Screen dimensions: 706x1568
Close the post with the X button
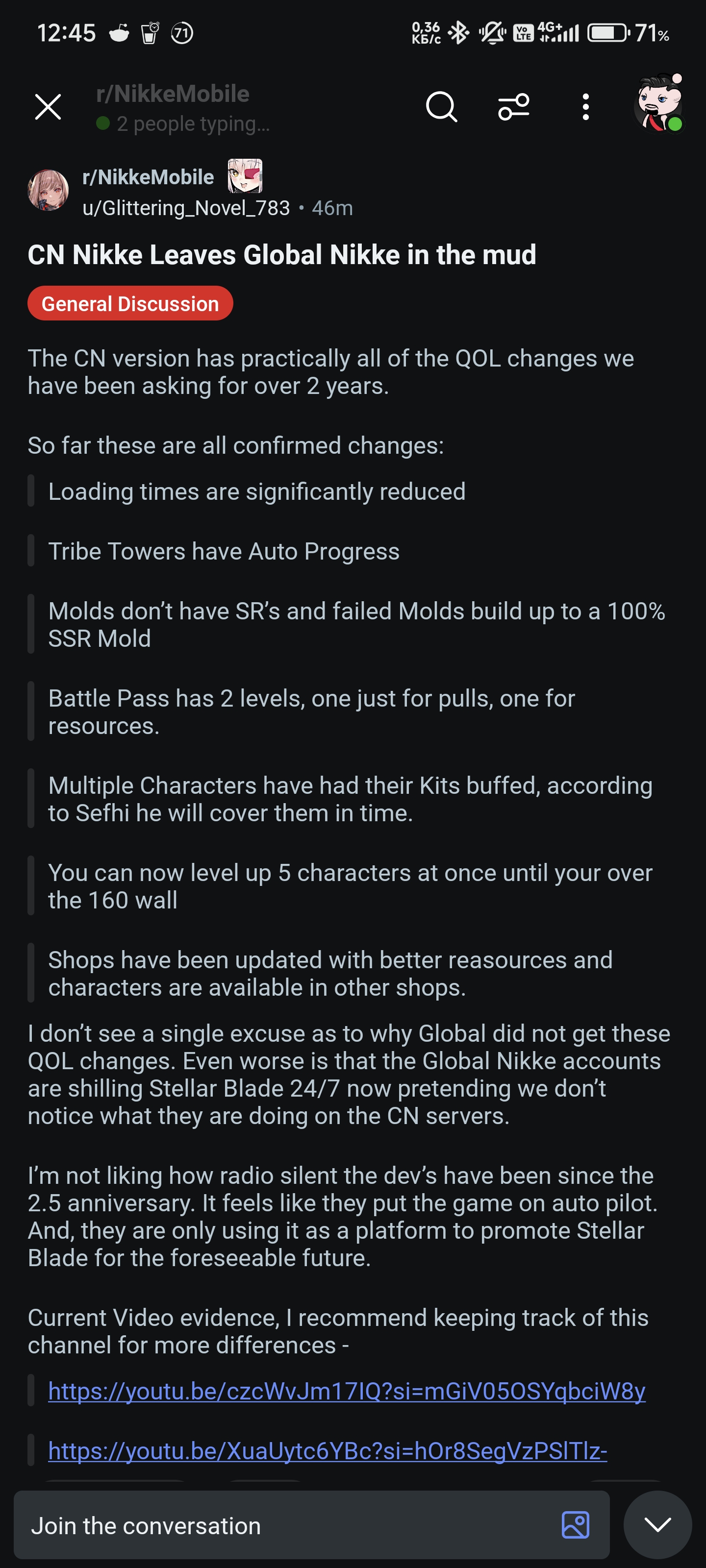click(x=48, y=107)
